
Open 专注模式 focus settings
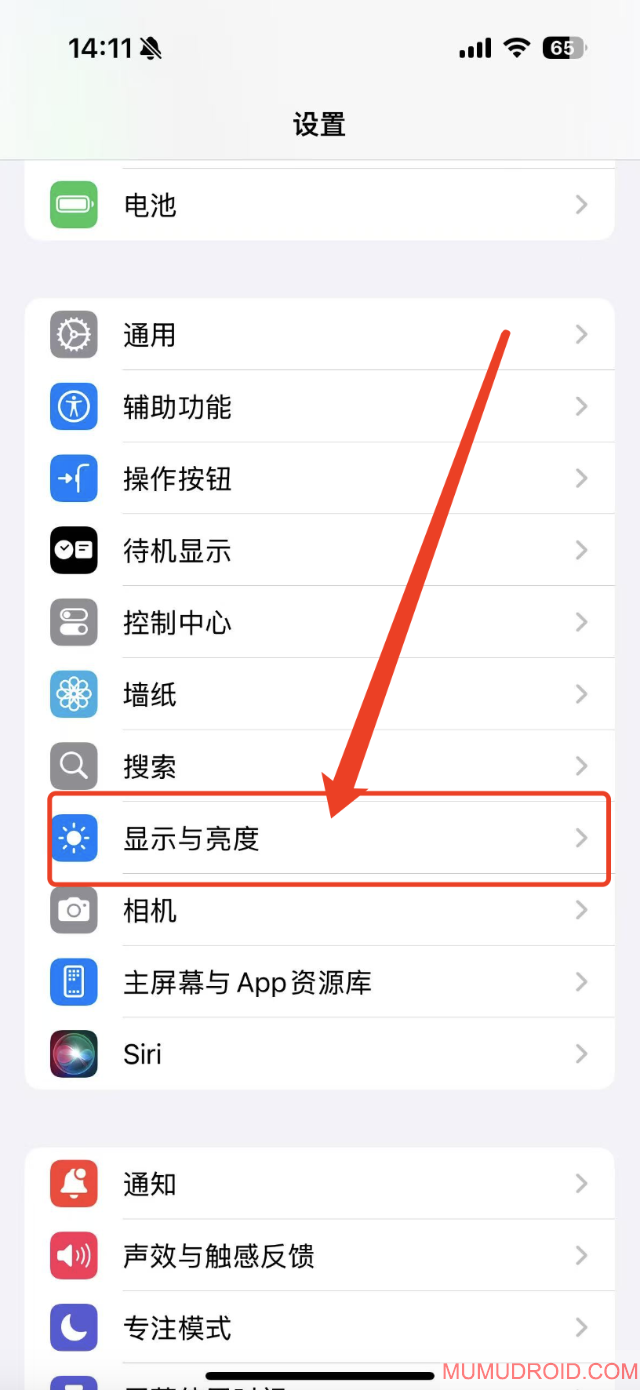pyautogui.click(x=320, y=1329)
